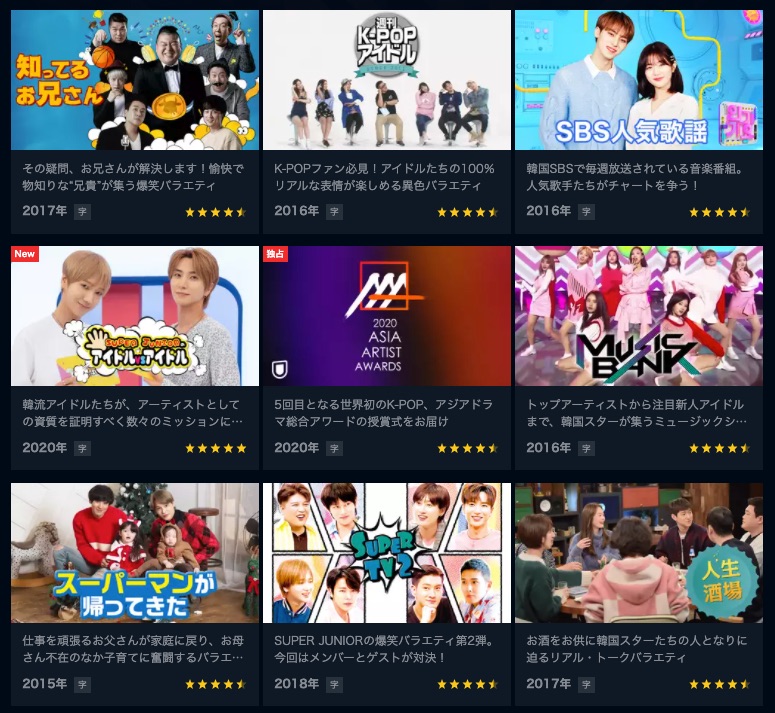Select the スーパーマンが帰ってきた show card

[x=135, y=553]
